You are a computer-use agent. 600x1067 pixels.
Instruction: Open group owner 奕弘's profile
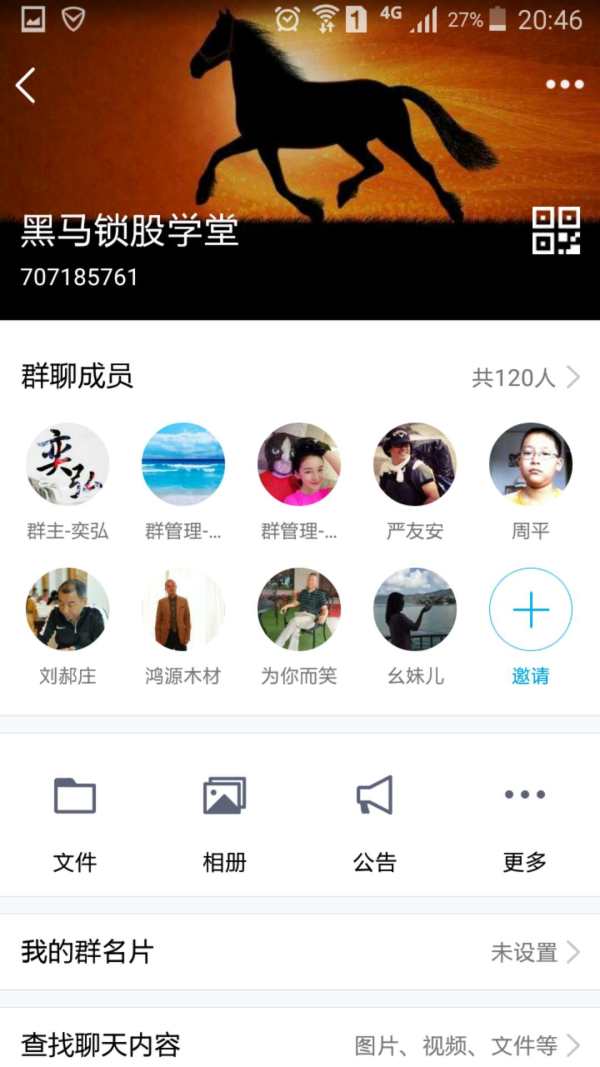67,464
